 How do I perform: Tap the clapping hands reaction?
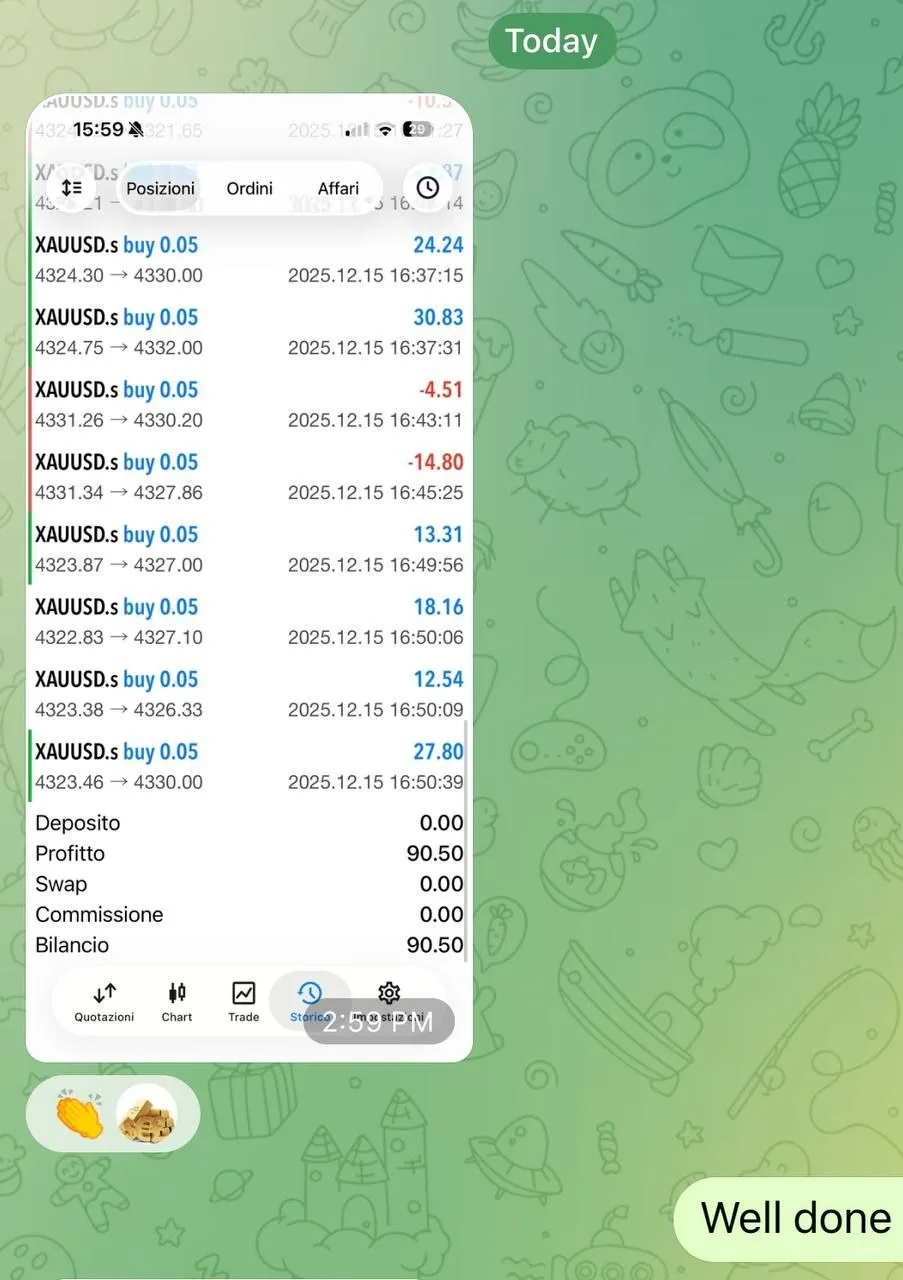point(80,1114)
